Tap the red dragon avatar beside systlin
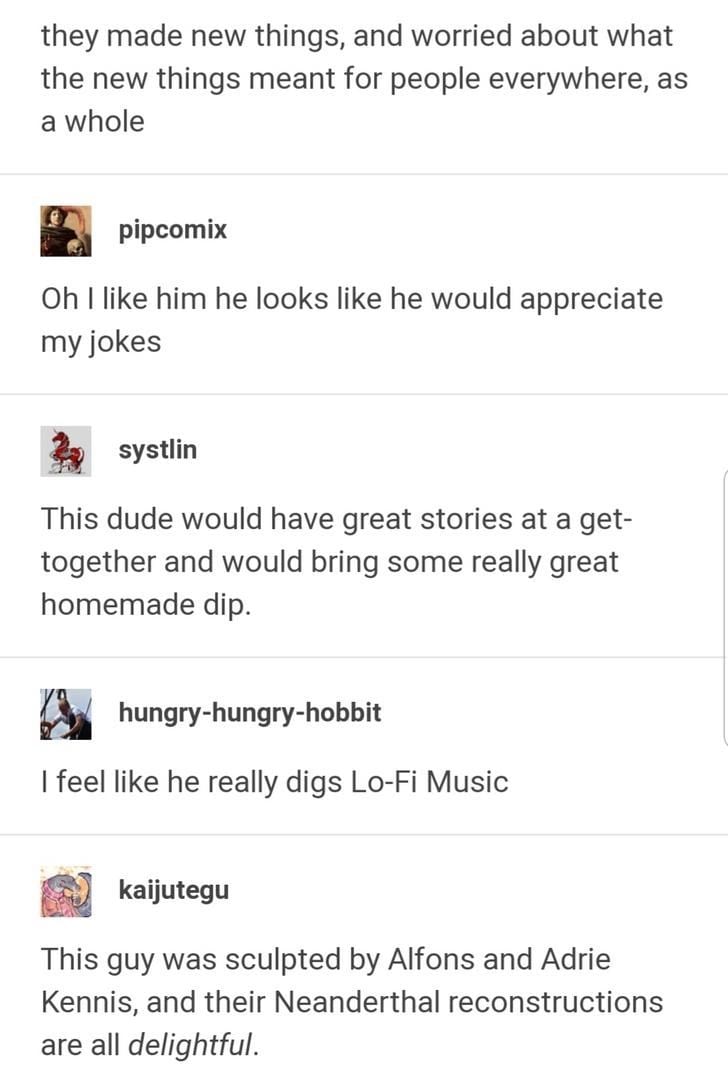The image size is (728, 1077). 66,451
